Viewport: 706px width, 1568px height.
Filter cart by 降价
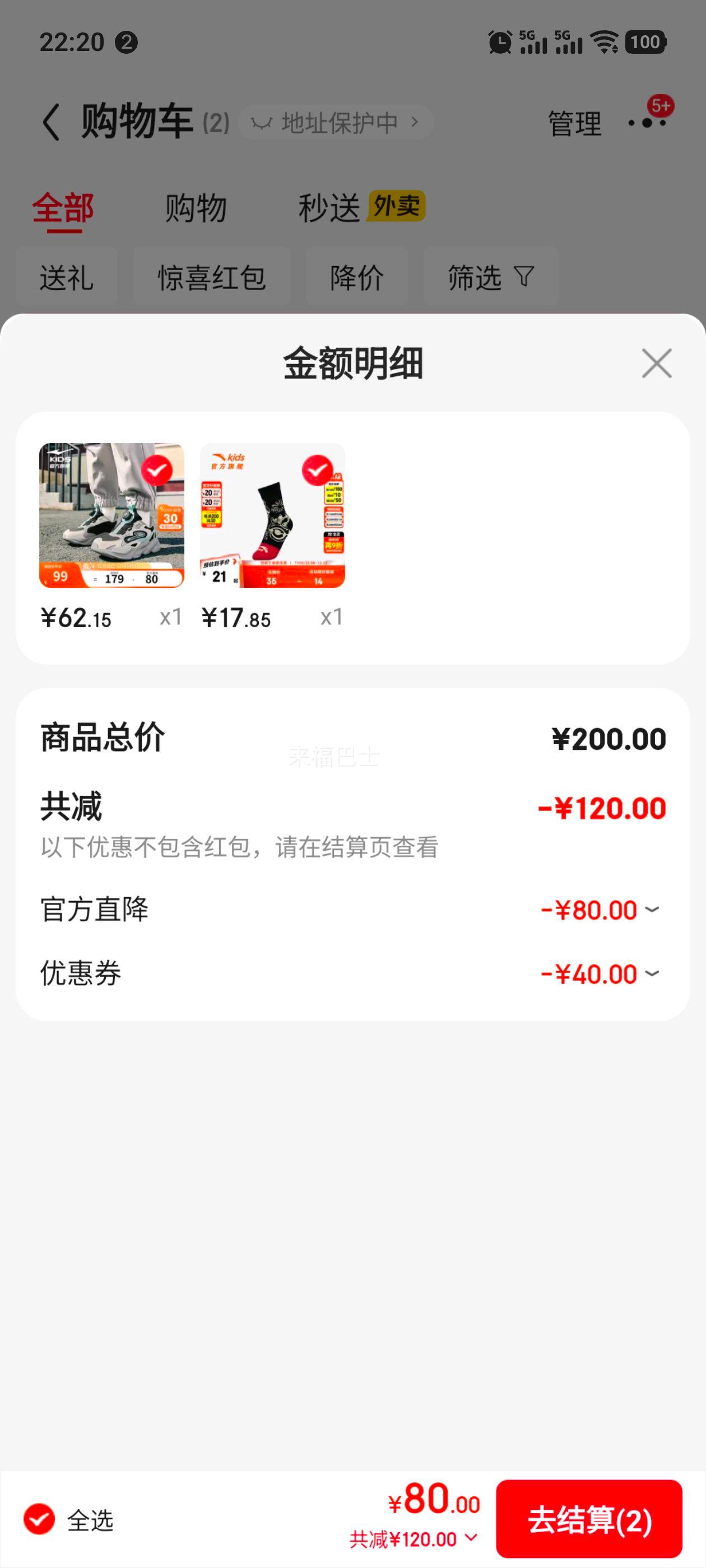(x=356, y=278)
